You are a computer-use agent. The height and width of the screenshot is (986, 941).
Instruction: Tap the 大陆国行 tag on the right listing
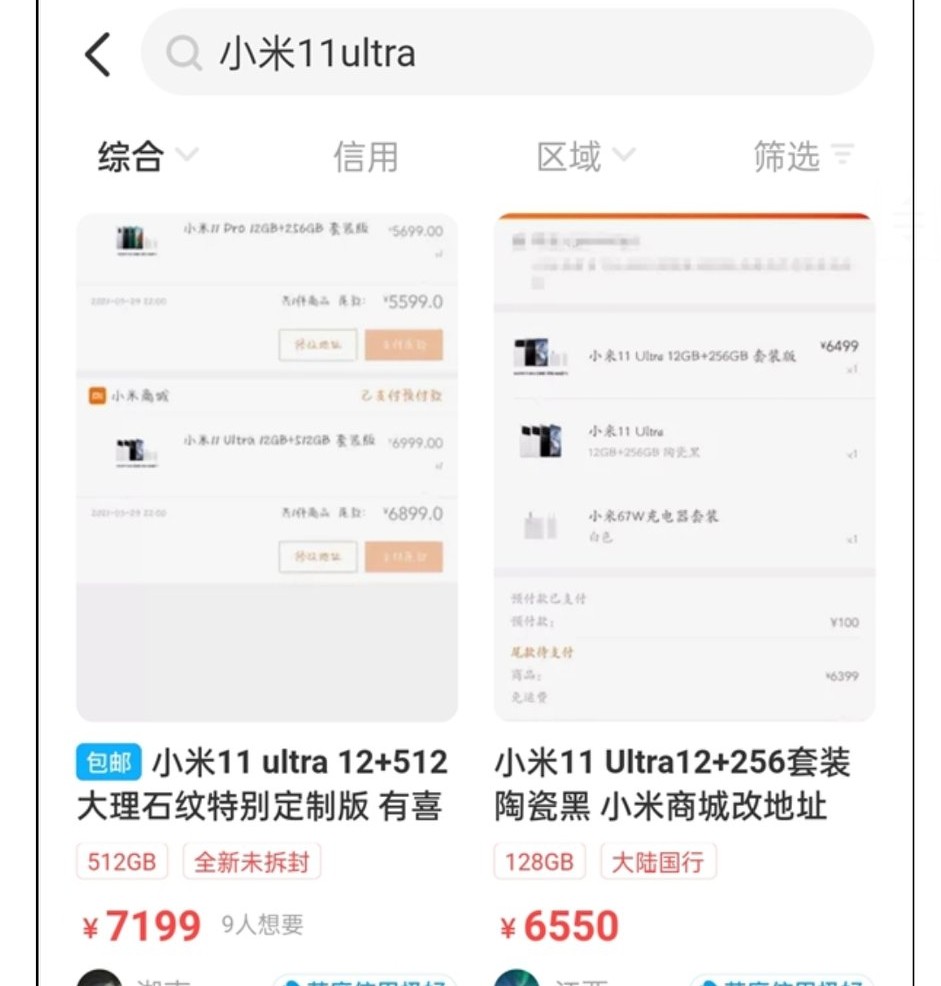pyautogui.click(x=657, y=861)
